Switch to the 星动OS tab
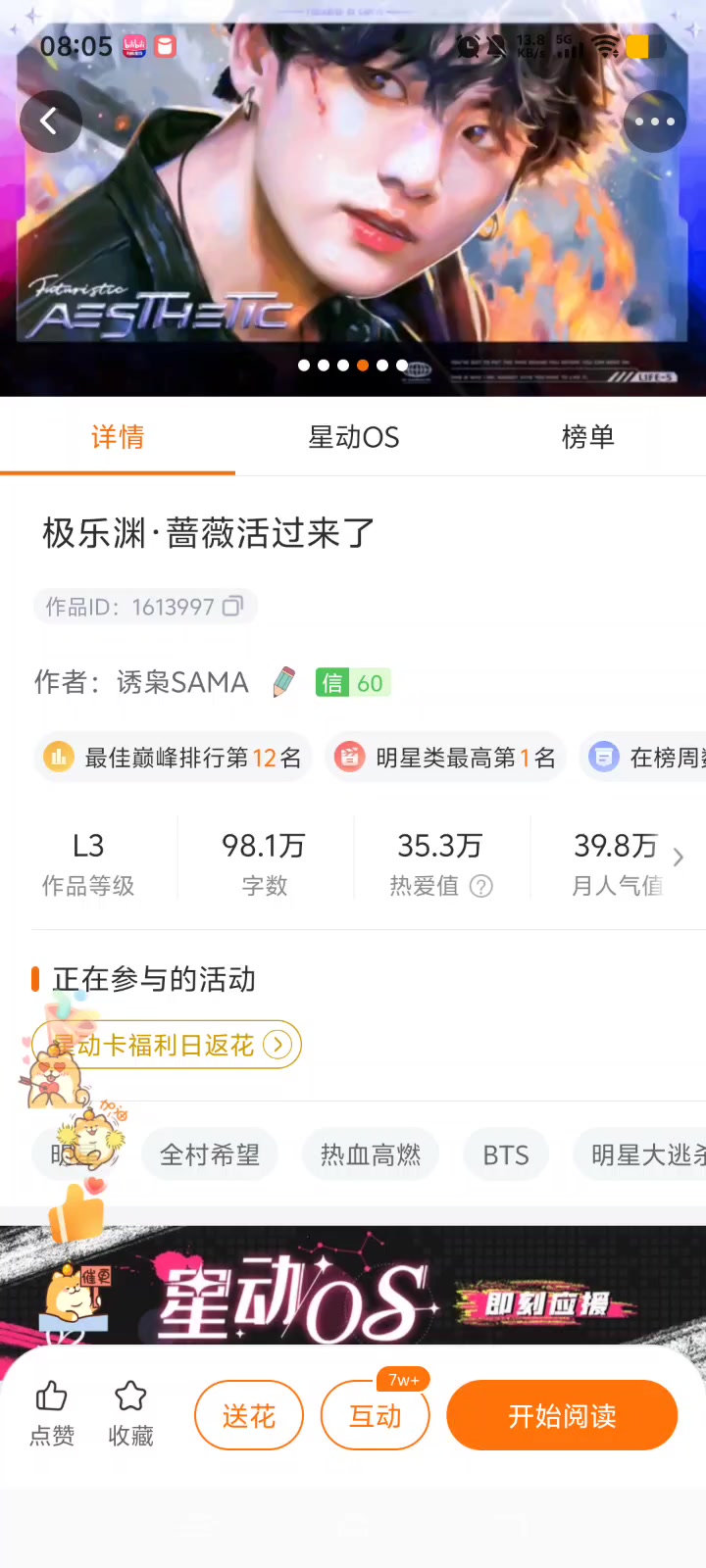This screenshot has height=1568, width=706. pyautogui.click(x=353, y=438)
